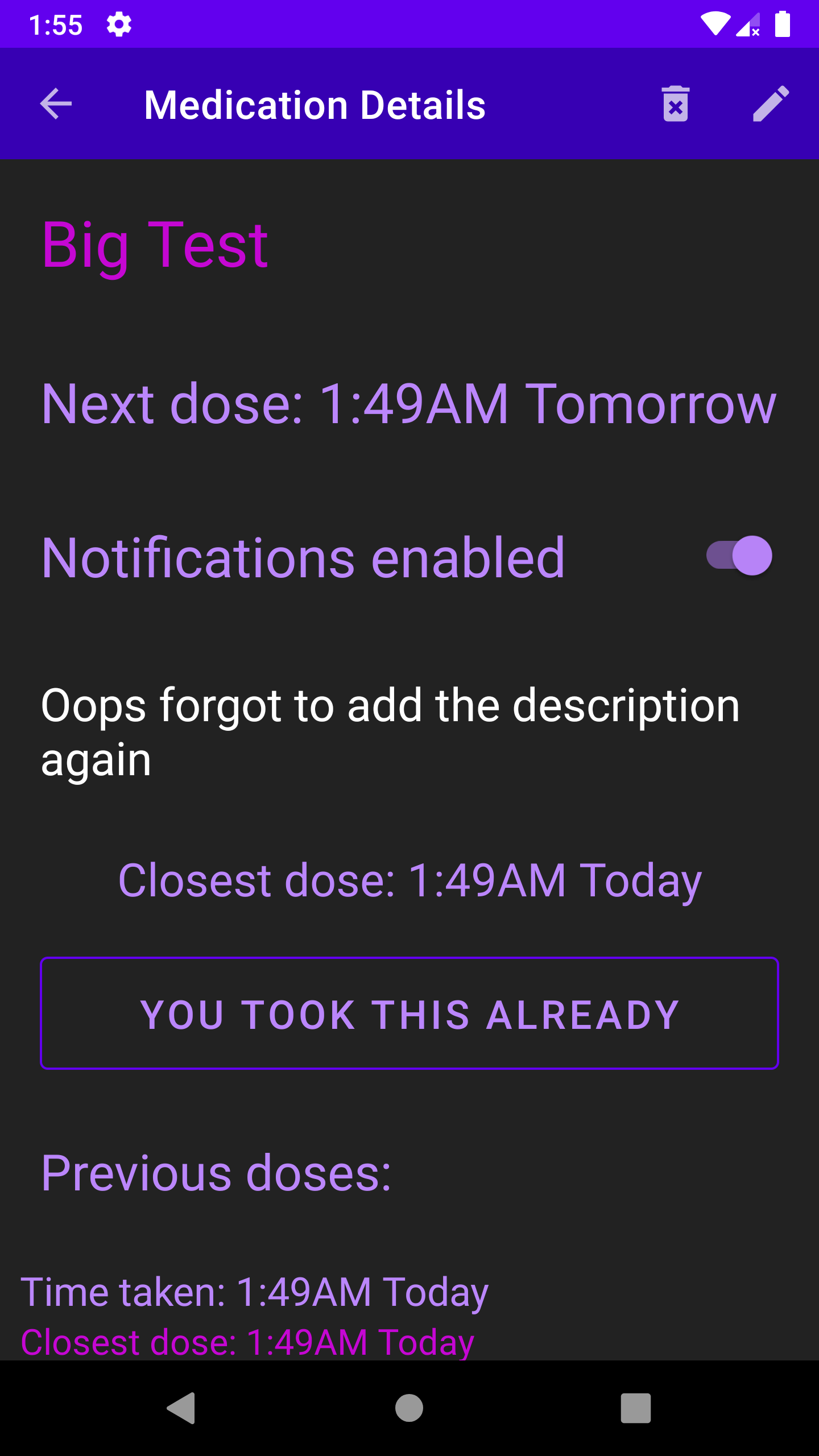Edit medication using the pencil icon
Image resolution: width=819 pixels, height=1456 pixels.
[771, 104]
